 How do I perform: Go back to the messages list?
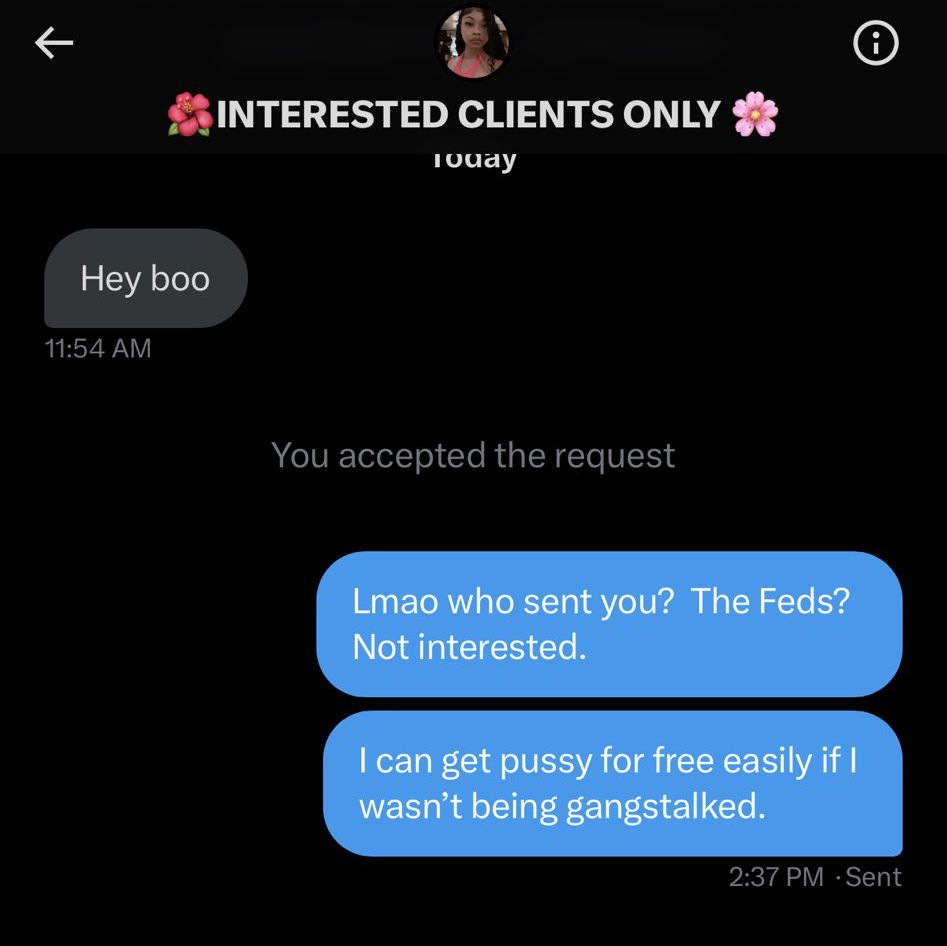(x=54, y=43)
